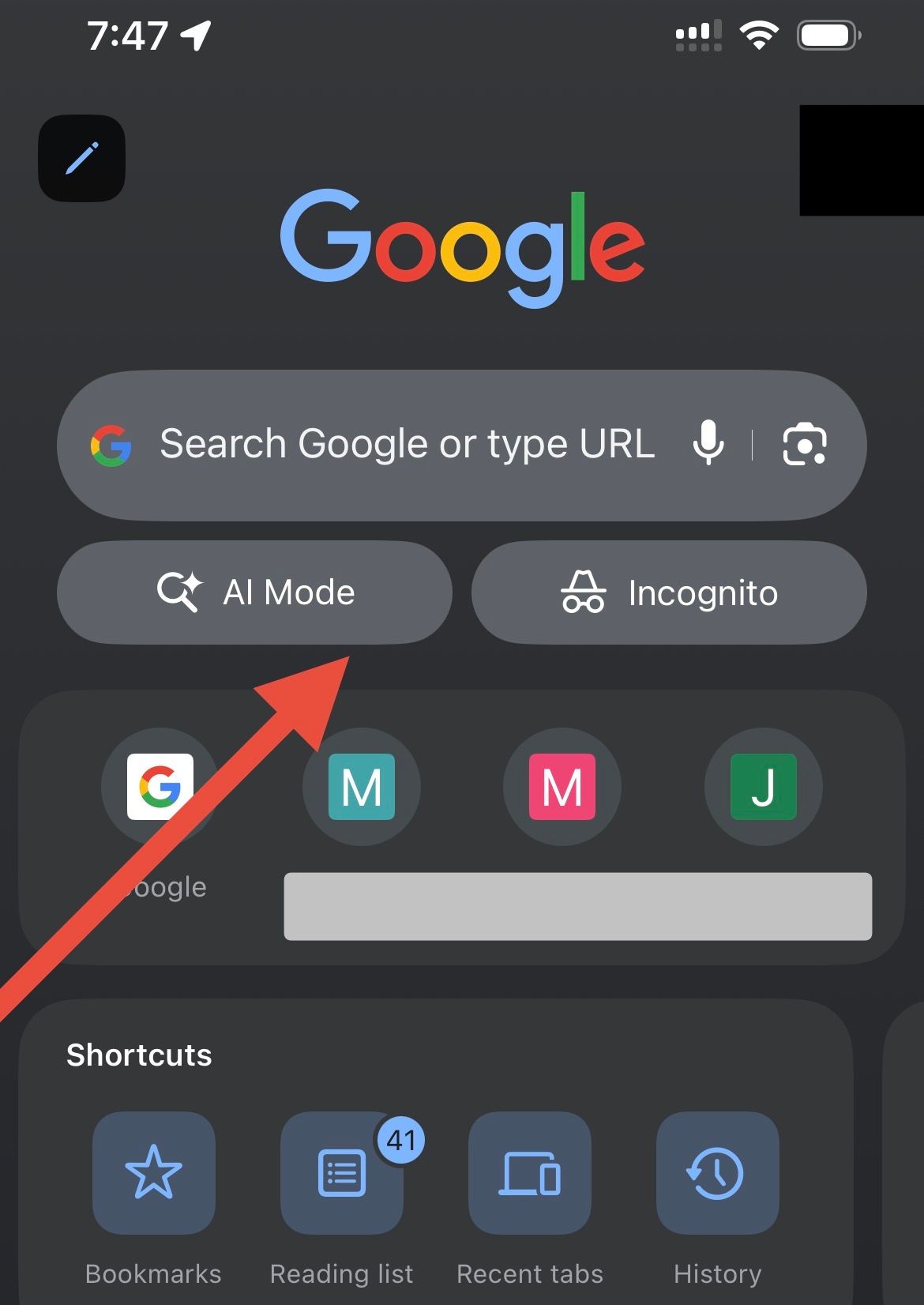Screen dimensions: 924x1305
Task: Open the teal M site shortcut
Action: (x=361, y=787)
